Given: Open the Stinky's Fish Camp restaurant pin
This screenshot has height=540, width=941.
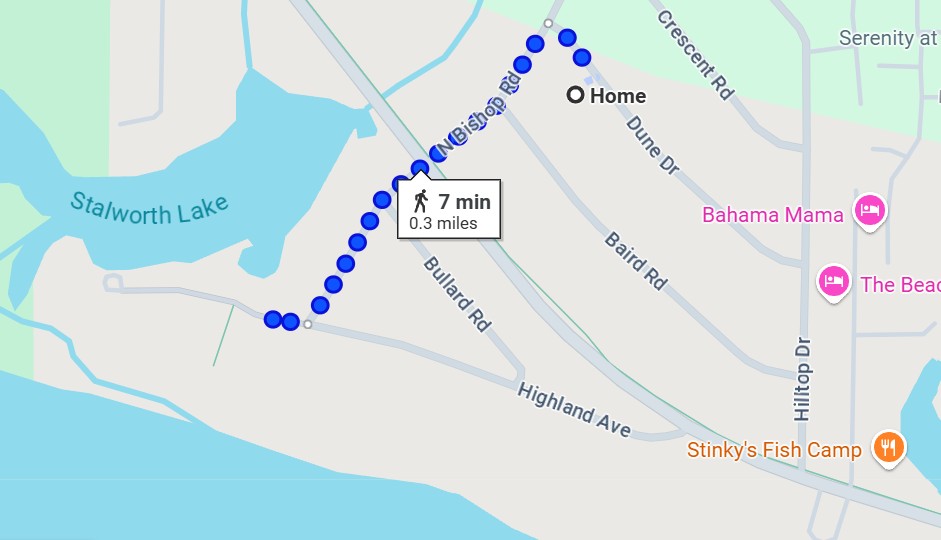Looking at the screenshot, I should tap(888, 446).
